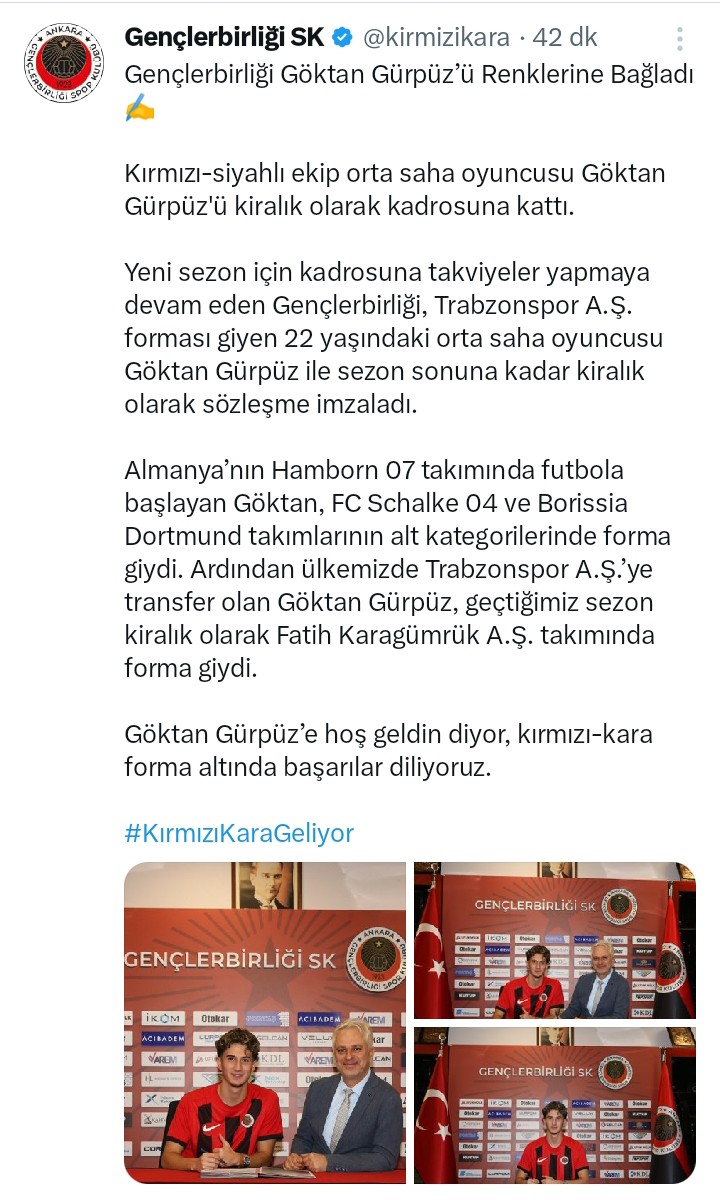Open the bottom-right photo of the player alone
The height and width of the screenshot is (1200, 720).
(x=555, y=1105)
